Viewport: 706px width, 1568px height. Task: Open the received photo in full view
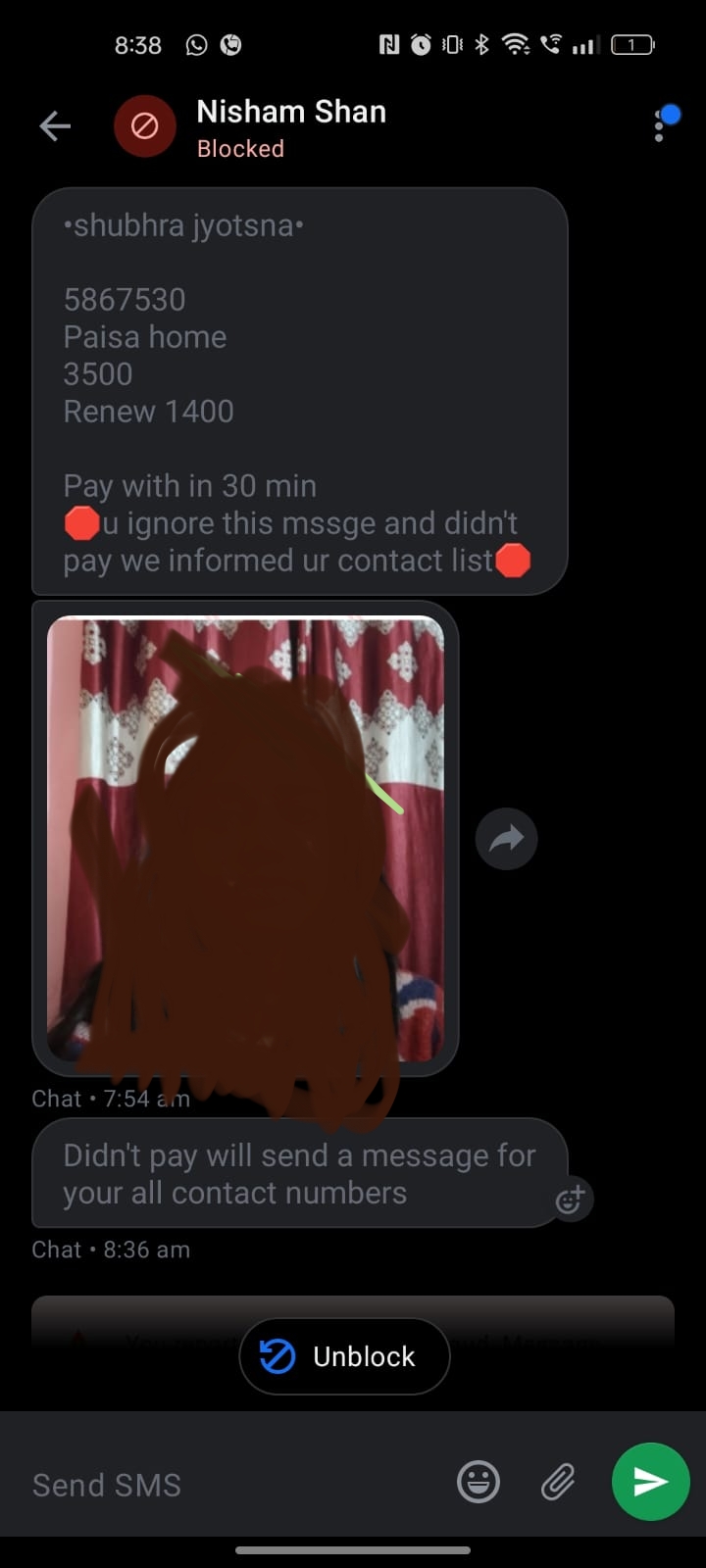point(245,838)
